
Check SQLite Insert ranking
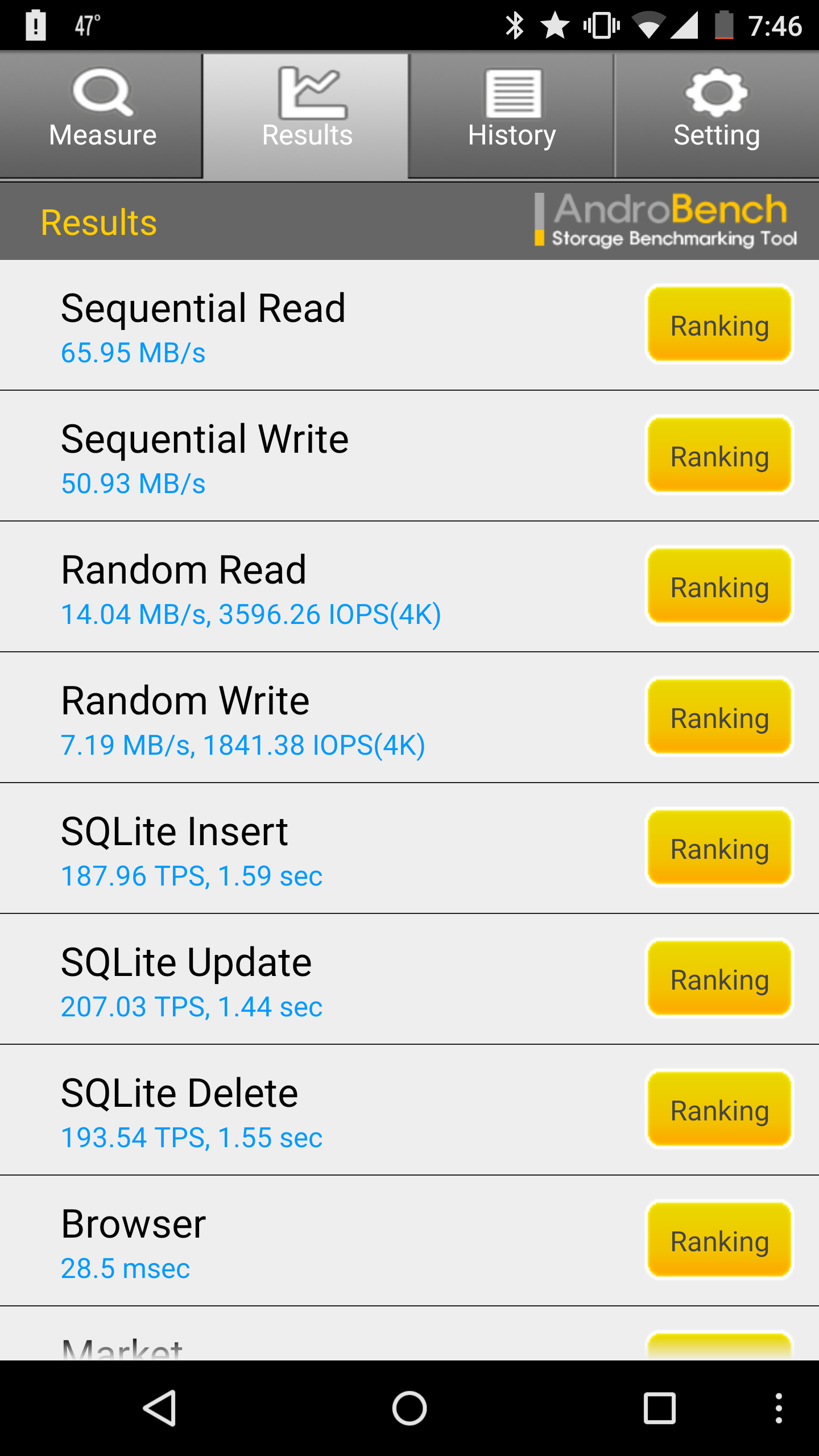pyautogui.click(x=719, y=847)
